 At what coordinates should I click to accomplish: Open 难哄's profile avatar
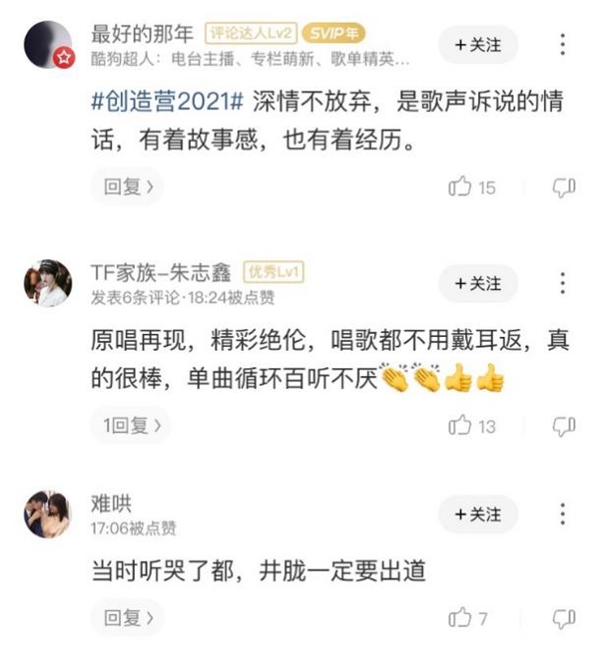point(48,514)
